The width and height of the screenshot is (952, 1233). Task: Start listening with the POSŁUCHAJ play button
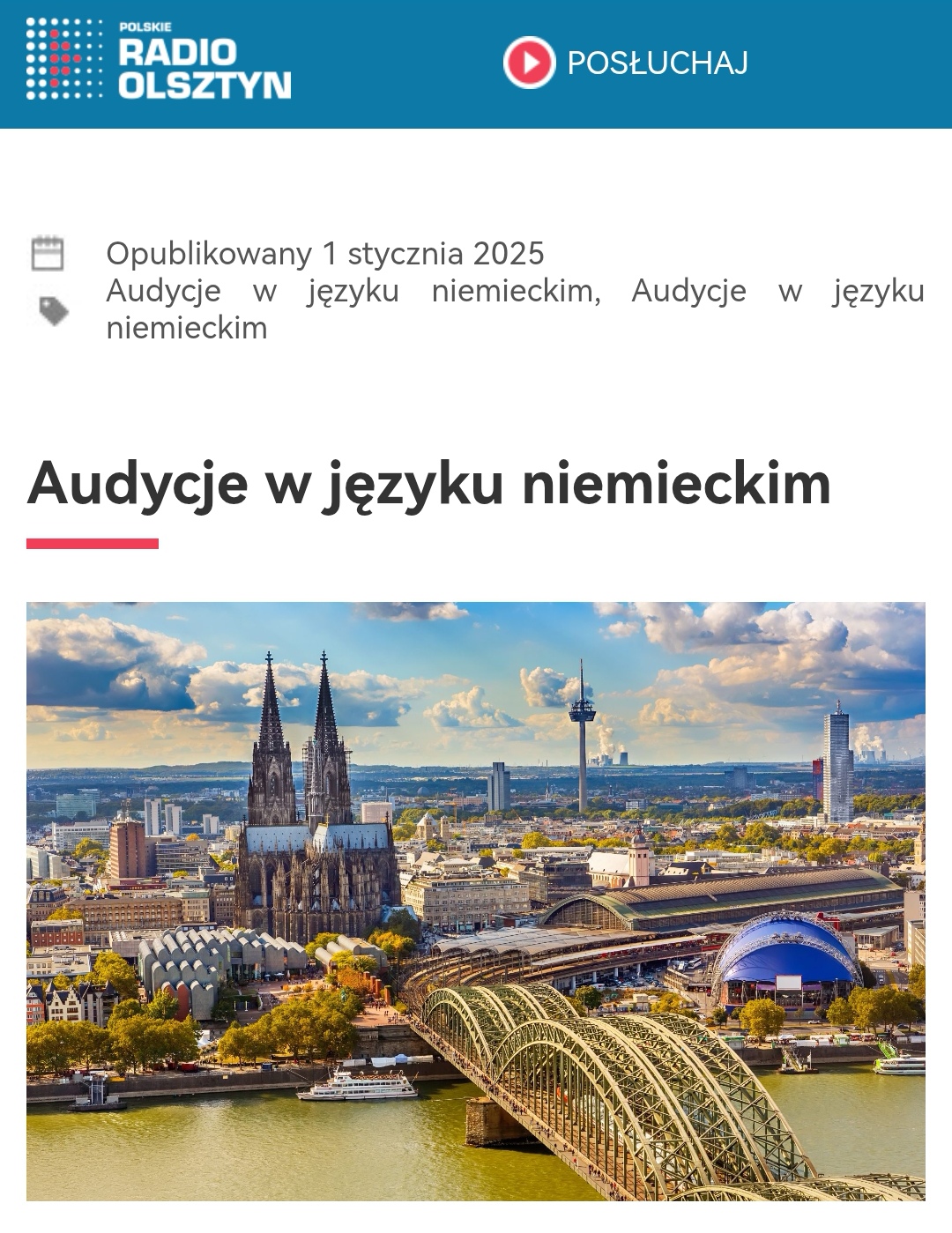coord(530,63)
